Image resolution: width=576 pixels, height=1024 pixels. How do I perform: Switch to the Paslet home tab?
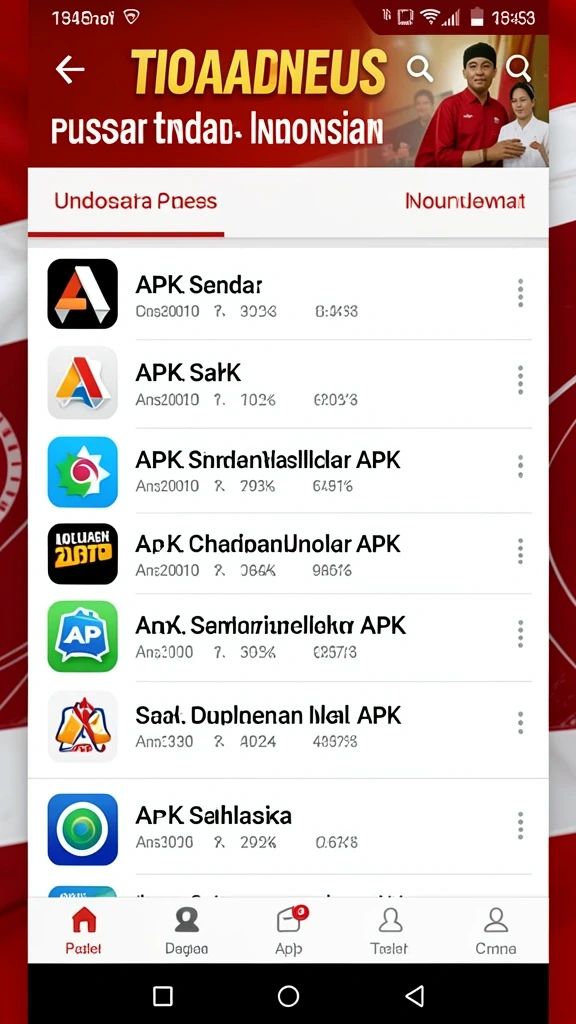tap(84, 930)
